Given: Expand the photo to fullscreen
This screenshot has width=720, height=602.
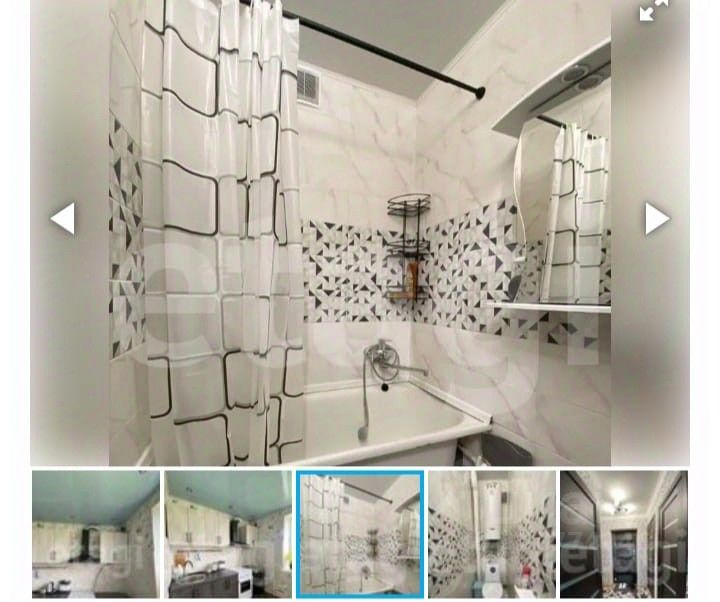Looking at the screenshot, I should (654, 11).
